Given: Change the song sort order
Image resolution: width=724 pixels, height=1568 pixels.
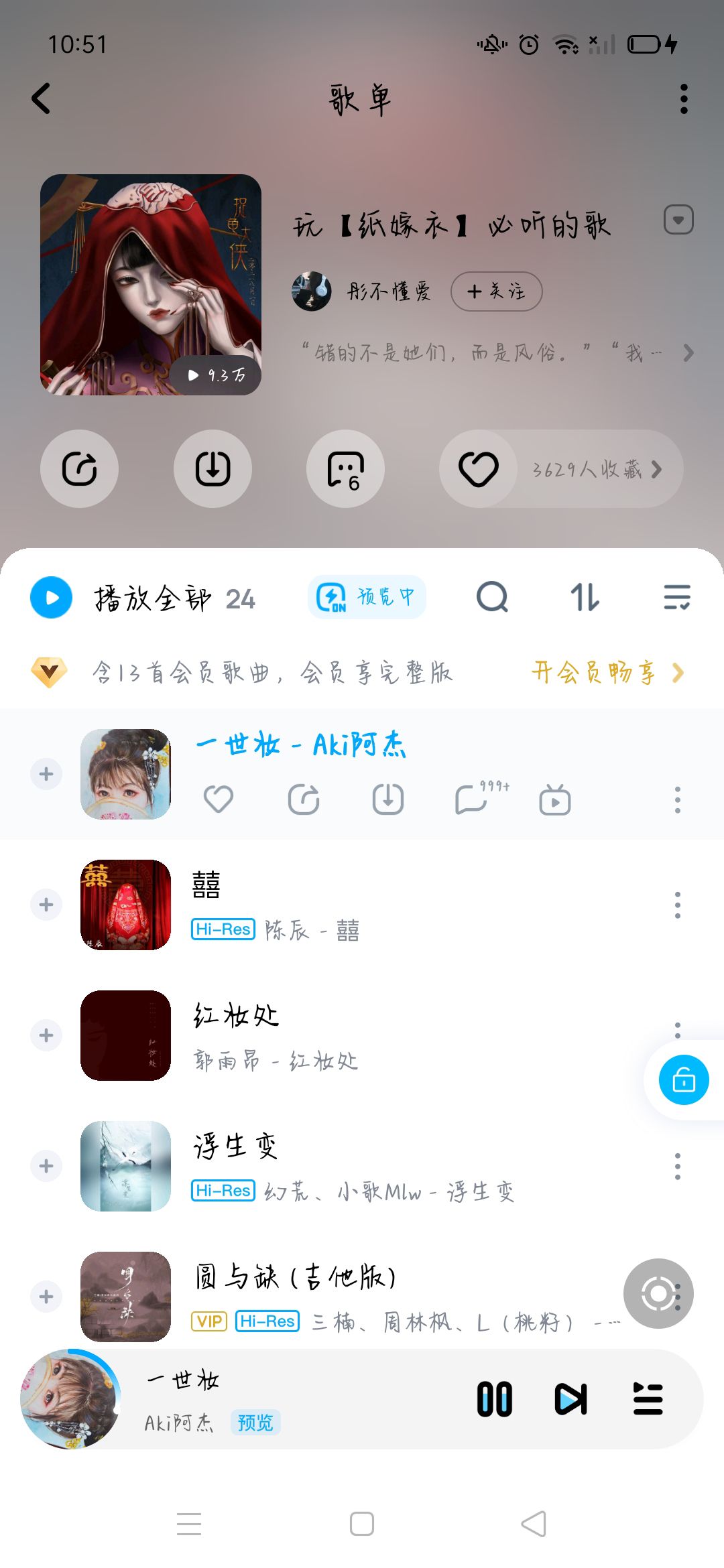Looking at the screenshot, I should [585, 597].
